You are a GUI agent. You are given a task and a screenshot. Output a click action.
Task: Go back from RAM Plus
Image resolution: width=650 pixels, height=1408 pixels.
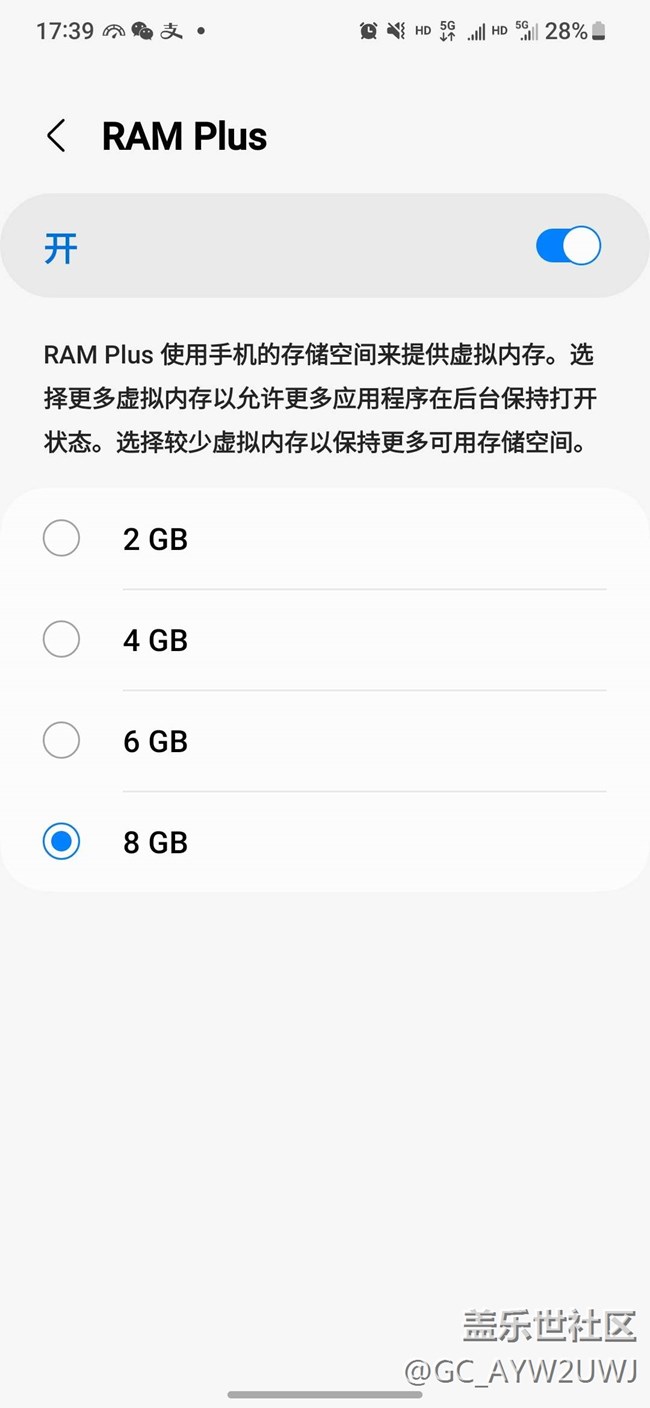coord(56,136)
